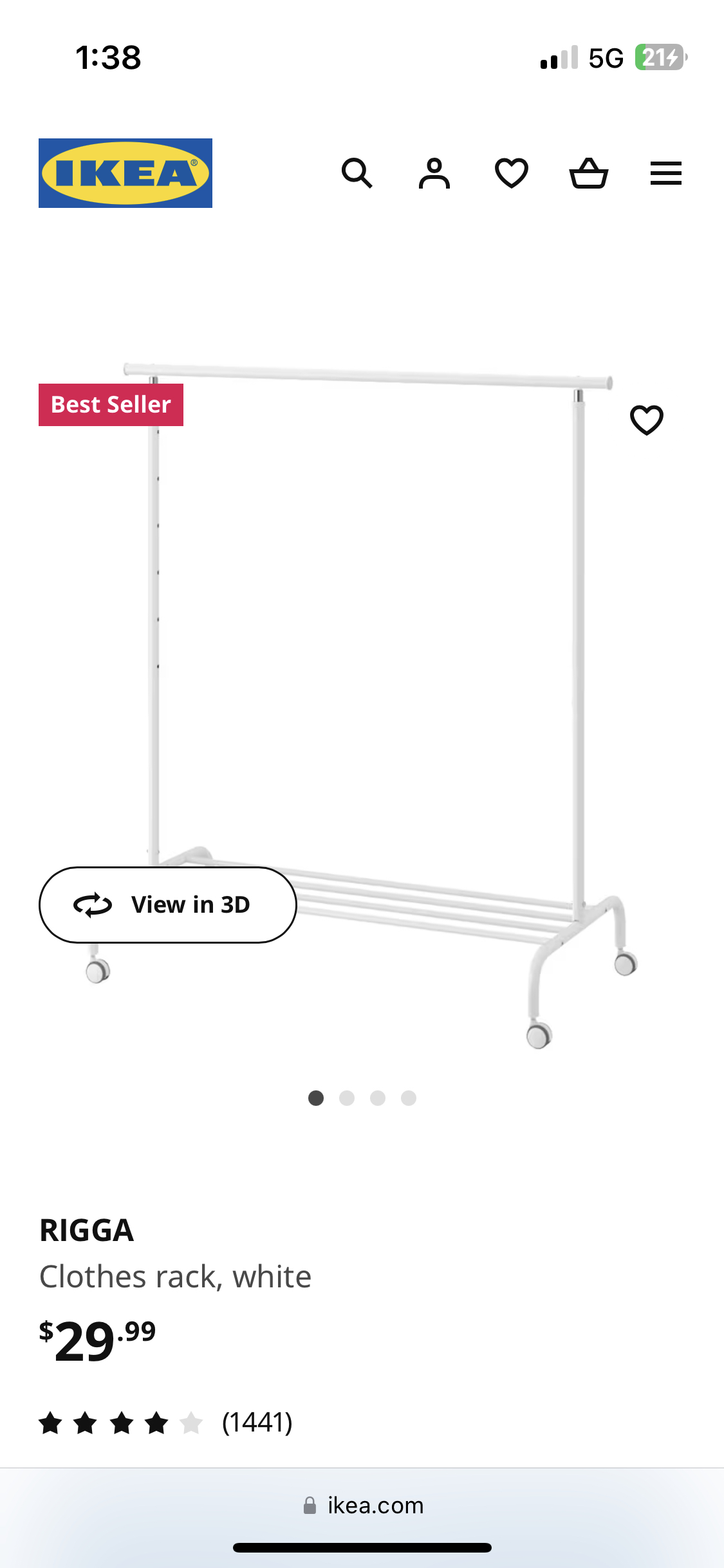Open the hamburger menu

[666, 173]
